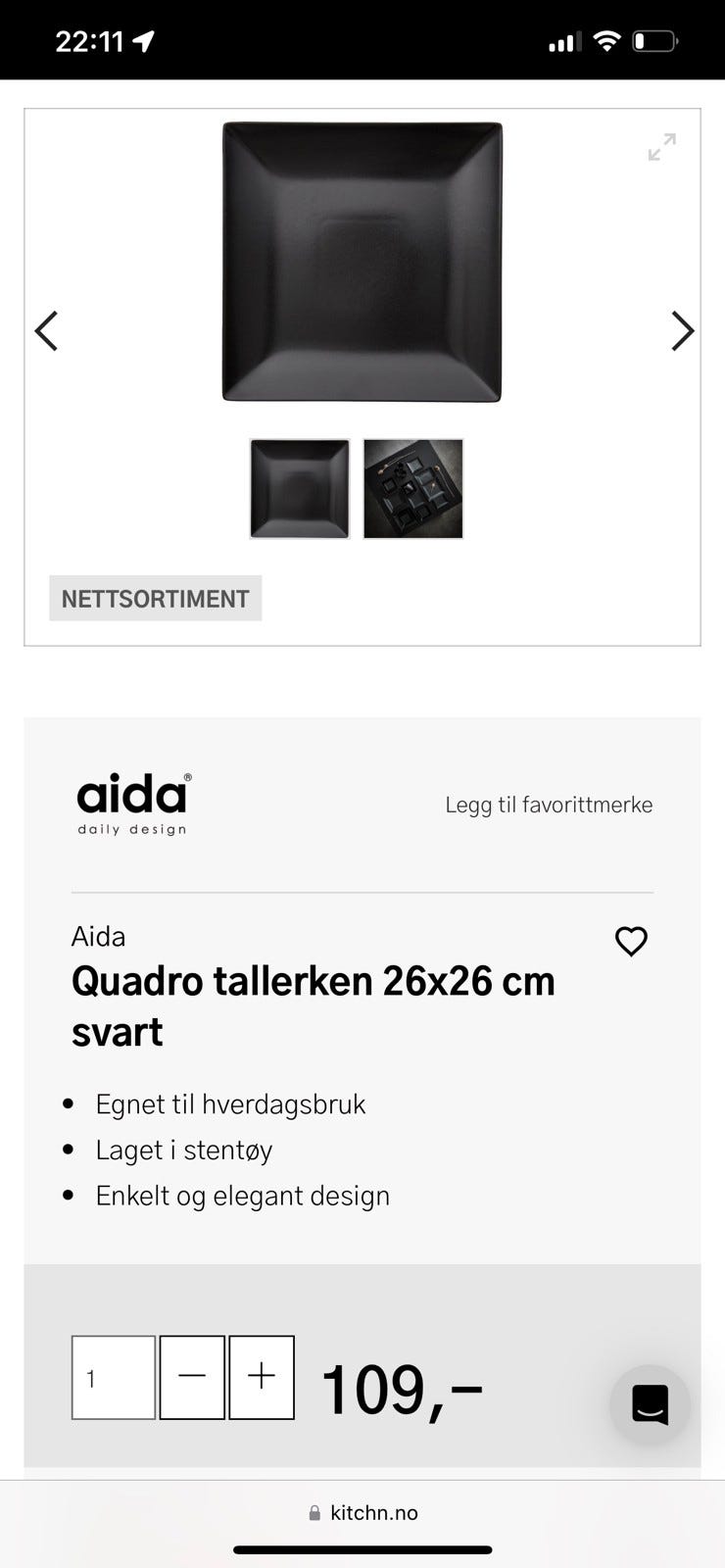
Task: Click the NETTSORTIMENT label
Action: click(x=155, y=598)
